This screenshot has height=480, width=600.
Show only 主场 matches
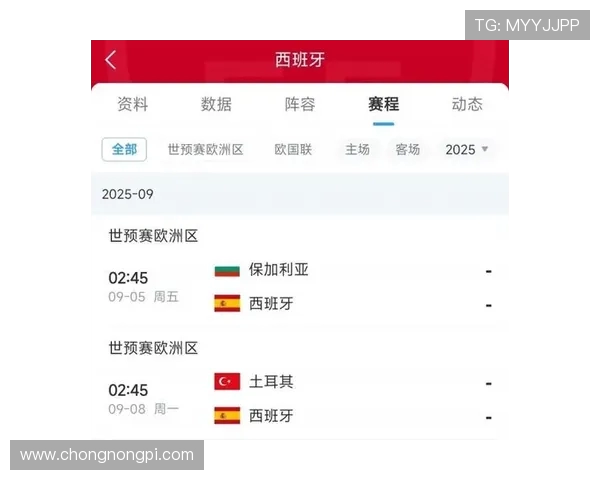coord(357,149)
